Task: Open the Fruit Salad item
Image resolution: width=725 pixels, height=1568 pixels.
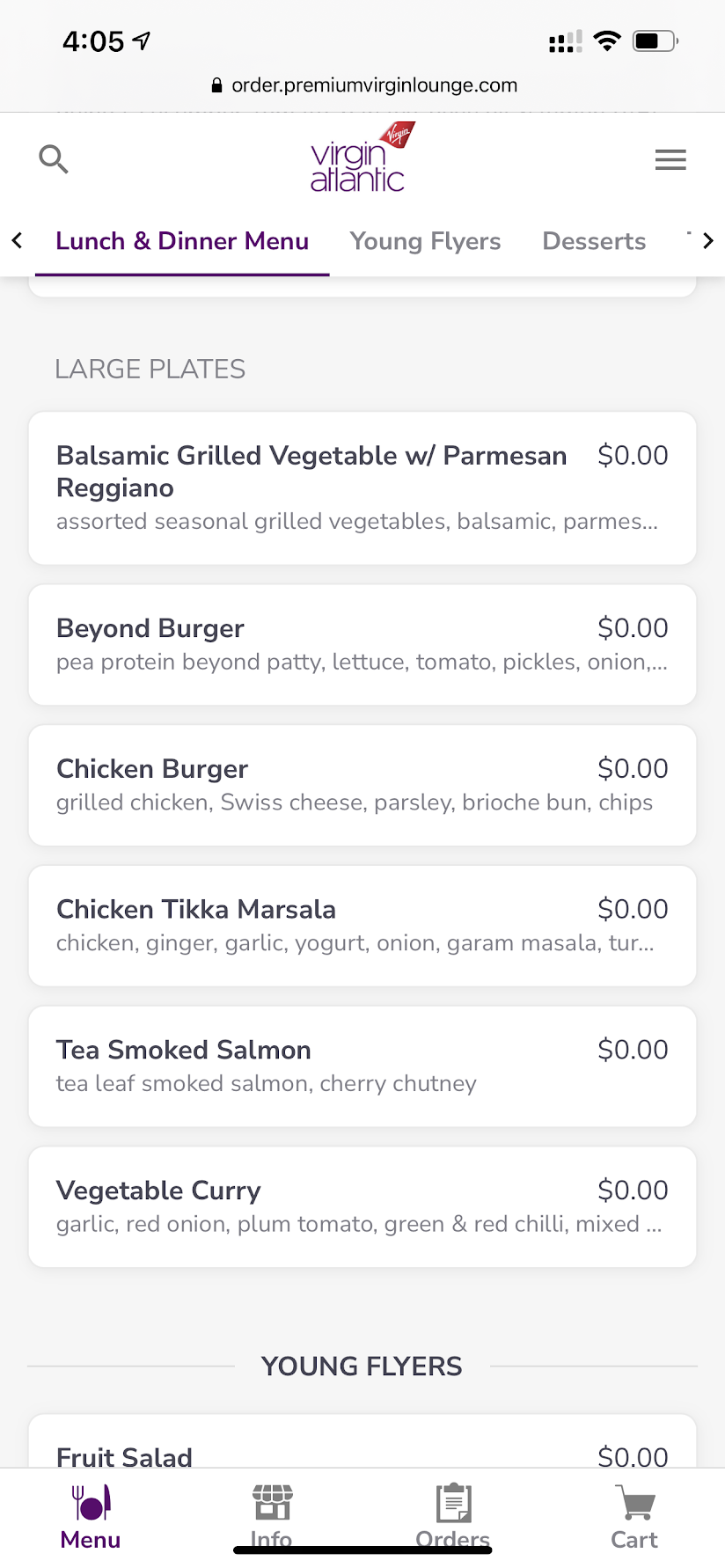Action: pos(362,1447)
